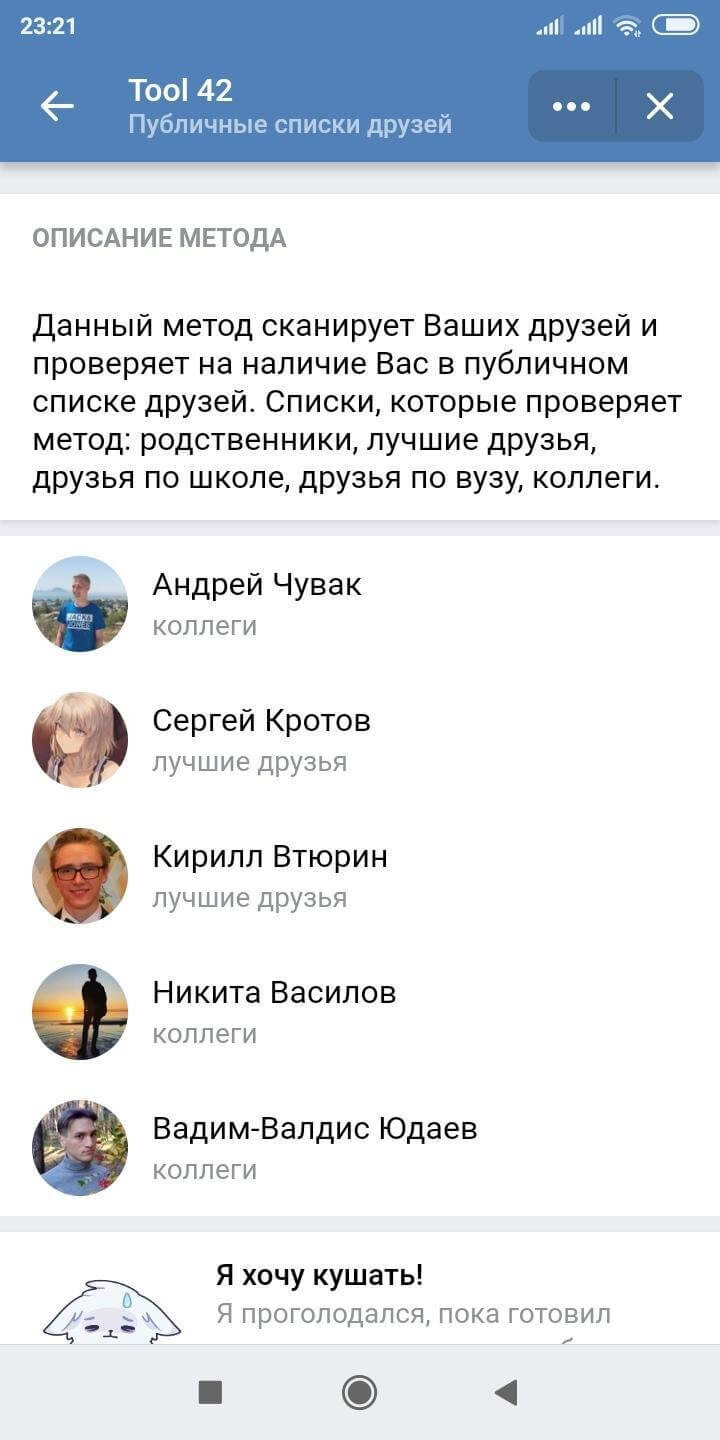
Task: Tap the Никита Василов row
Action: 360,1012
